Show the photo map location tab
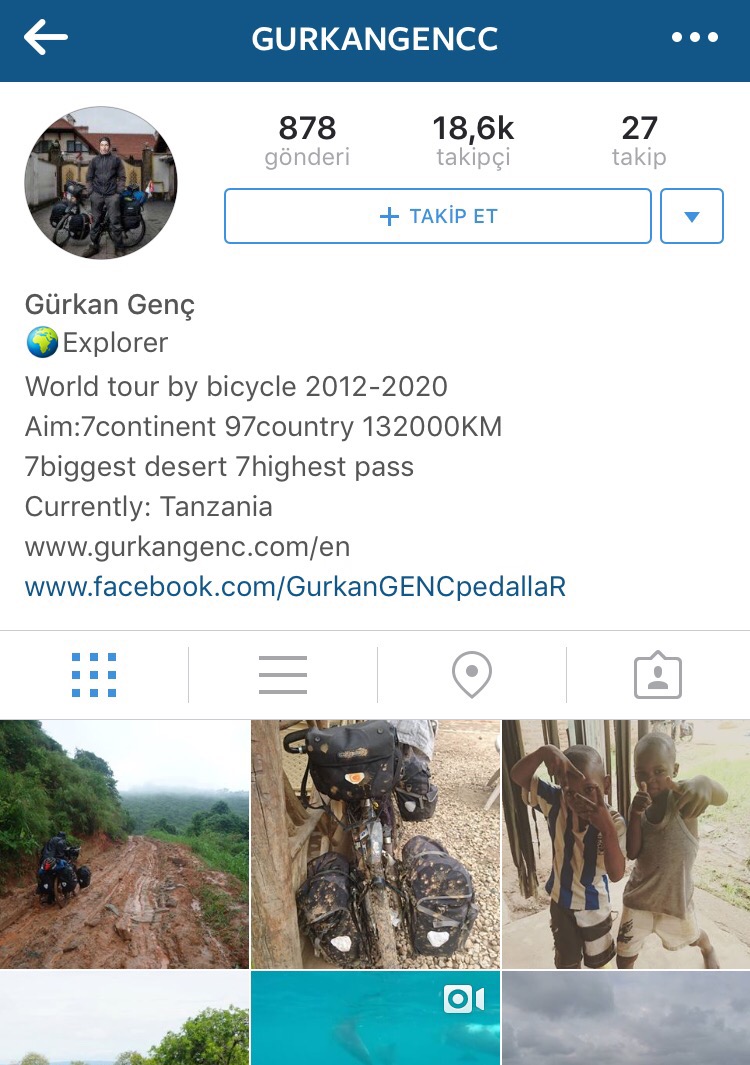Image resolution: width=750 pixels, height=1065 pixels. 472,675
